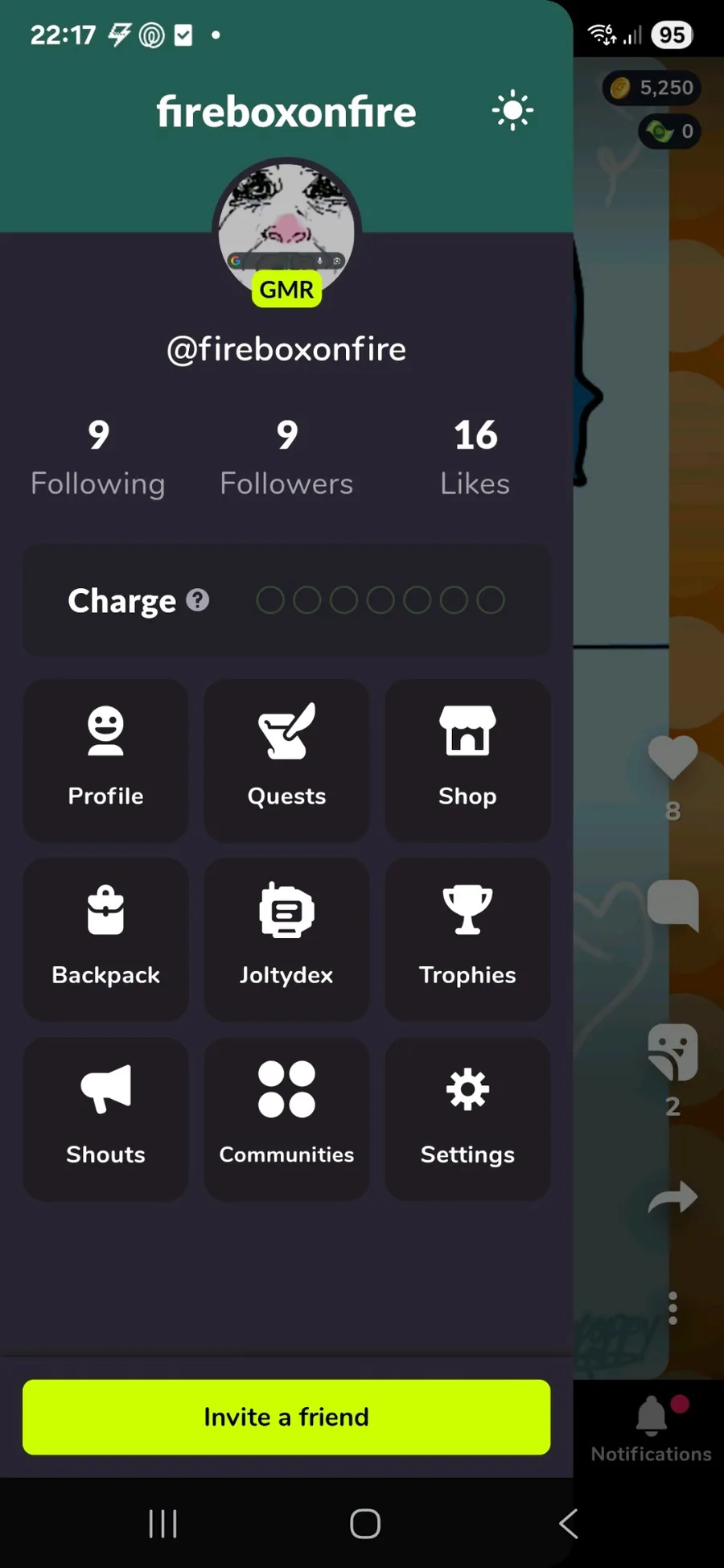The width and height of the screenshot is (724, 1568).
Task: Share the post with the arrow icon
Action: pyautogui.click(x=673, y=1197)
